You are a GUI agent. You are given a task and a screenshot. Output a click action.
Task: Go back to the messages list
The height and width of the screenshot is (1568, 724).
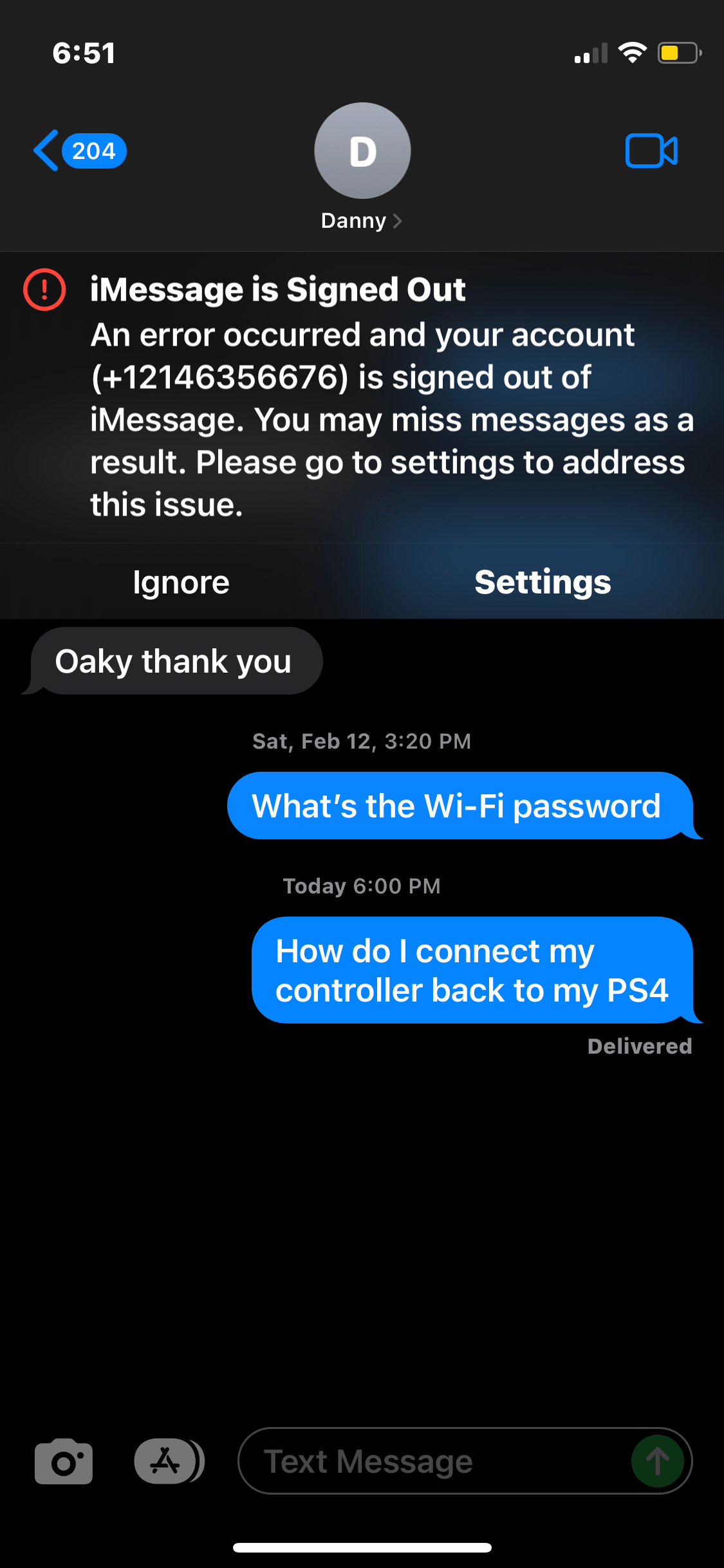(x=77, y=151)
